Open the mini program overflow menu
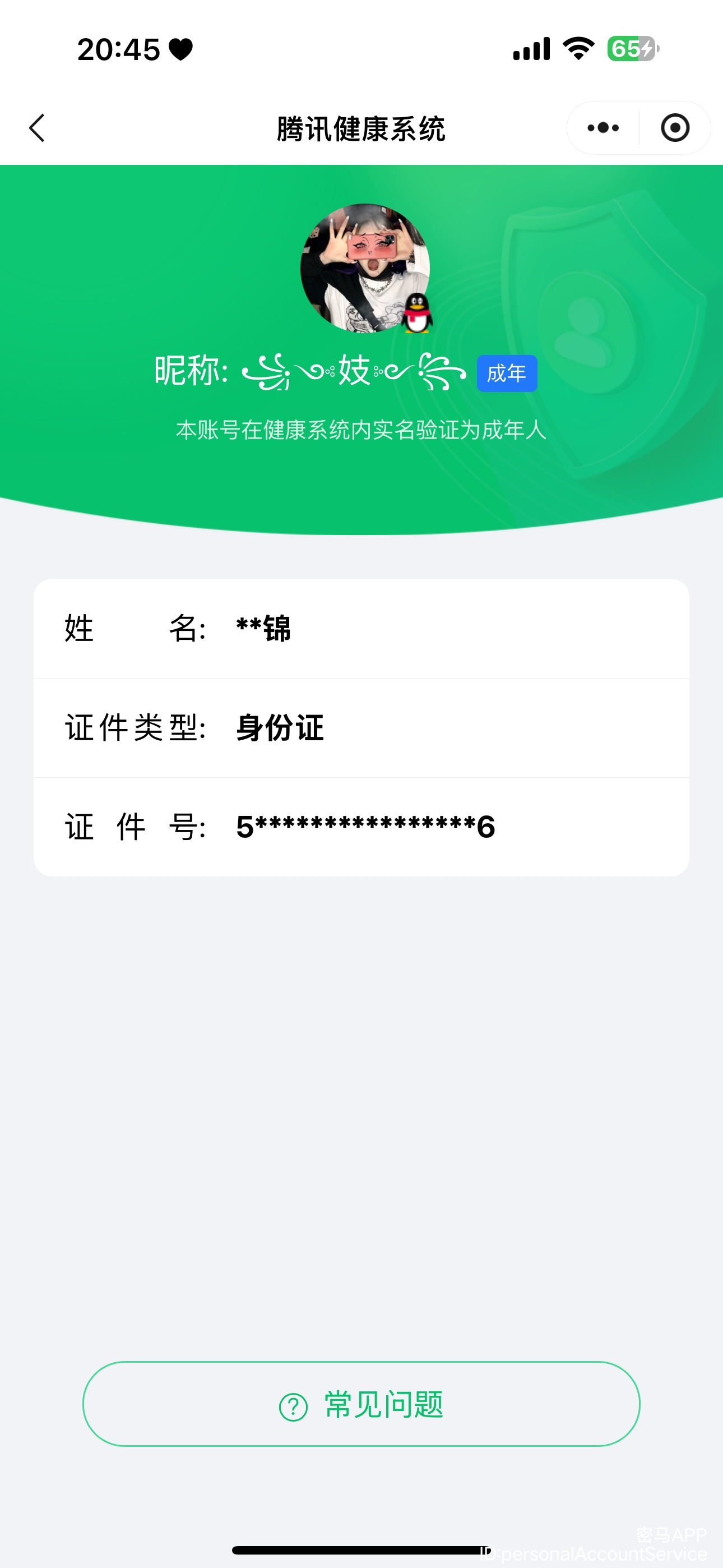723x1568 pixels. pyautogui.click(x=602, y=128)
